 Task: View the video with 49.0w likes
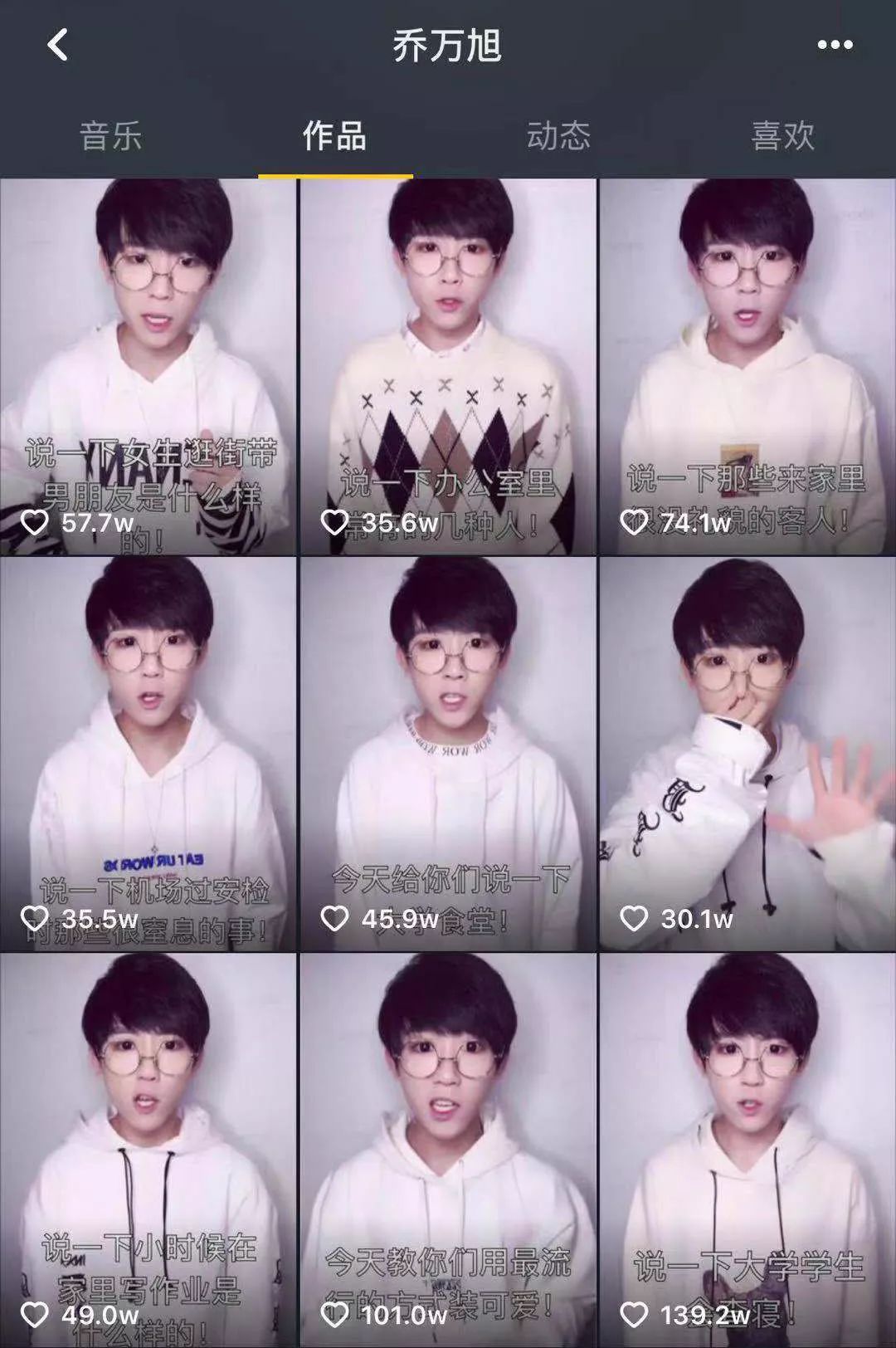click(148, 1150)
